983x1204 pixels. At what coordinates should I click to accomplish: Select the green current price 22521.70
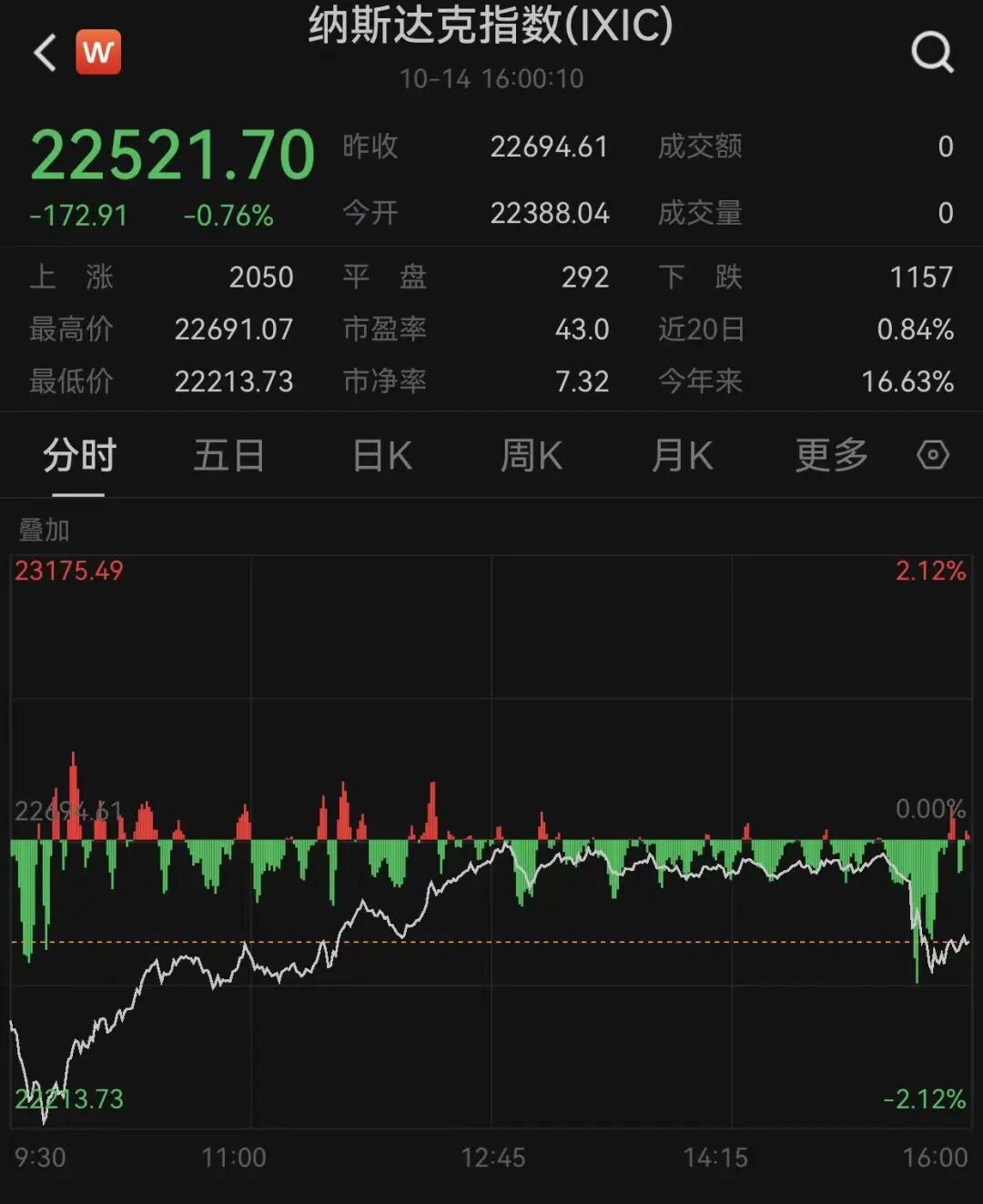171,153
